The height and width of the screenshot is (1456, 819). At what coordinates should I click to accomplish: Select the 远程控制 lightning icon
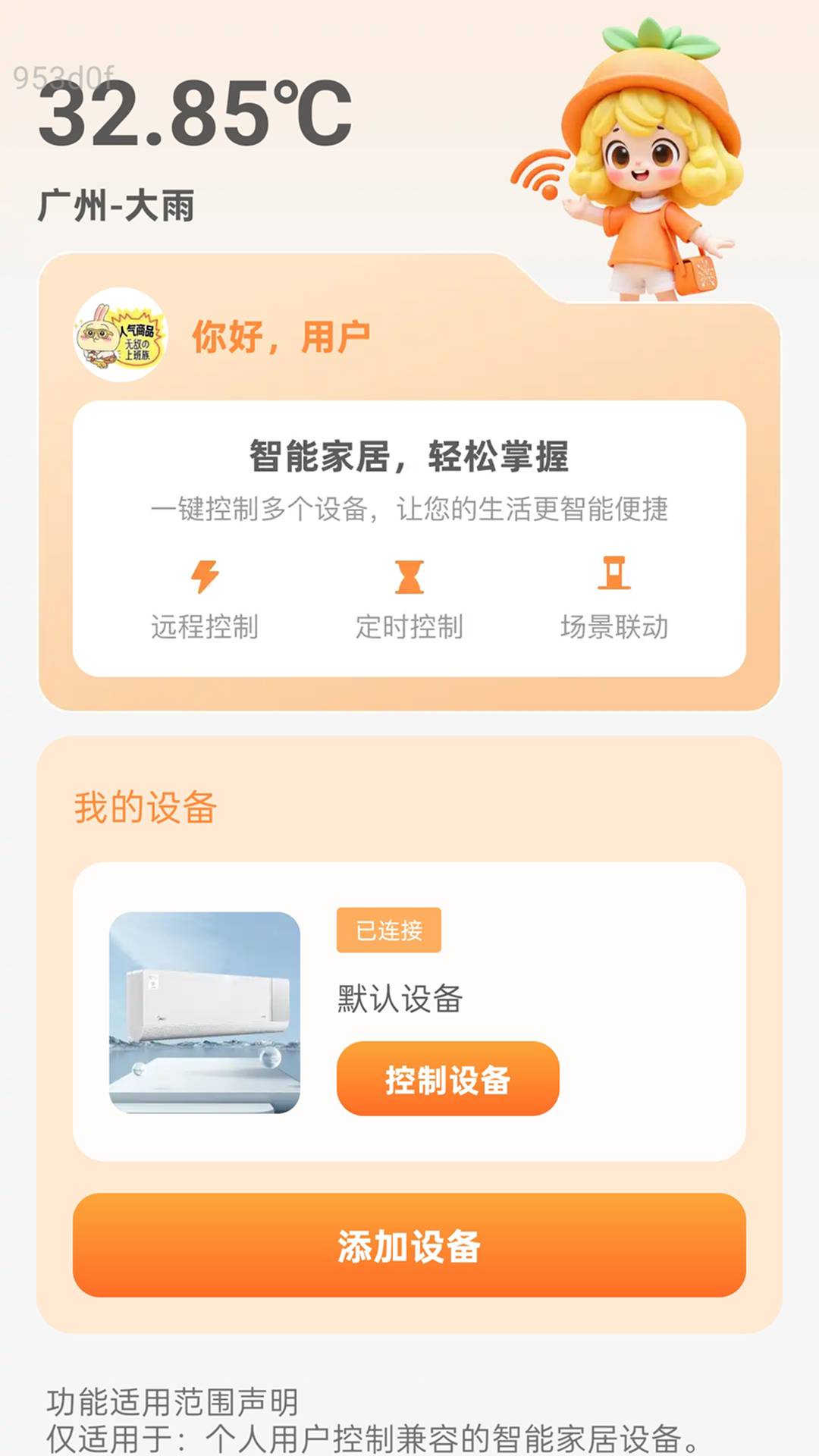pos(205,578)
